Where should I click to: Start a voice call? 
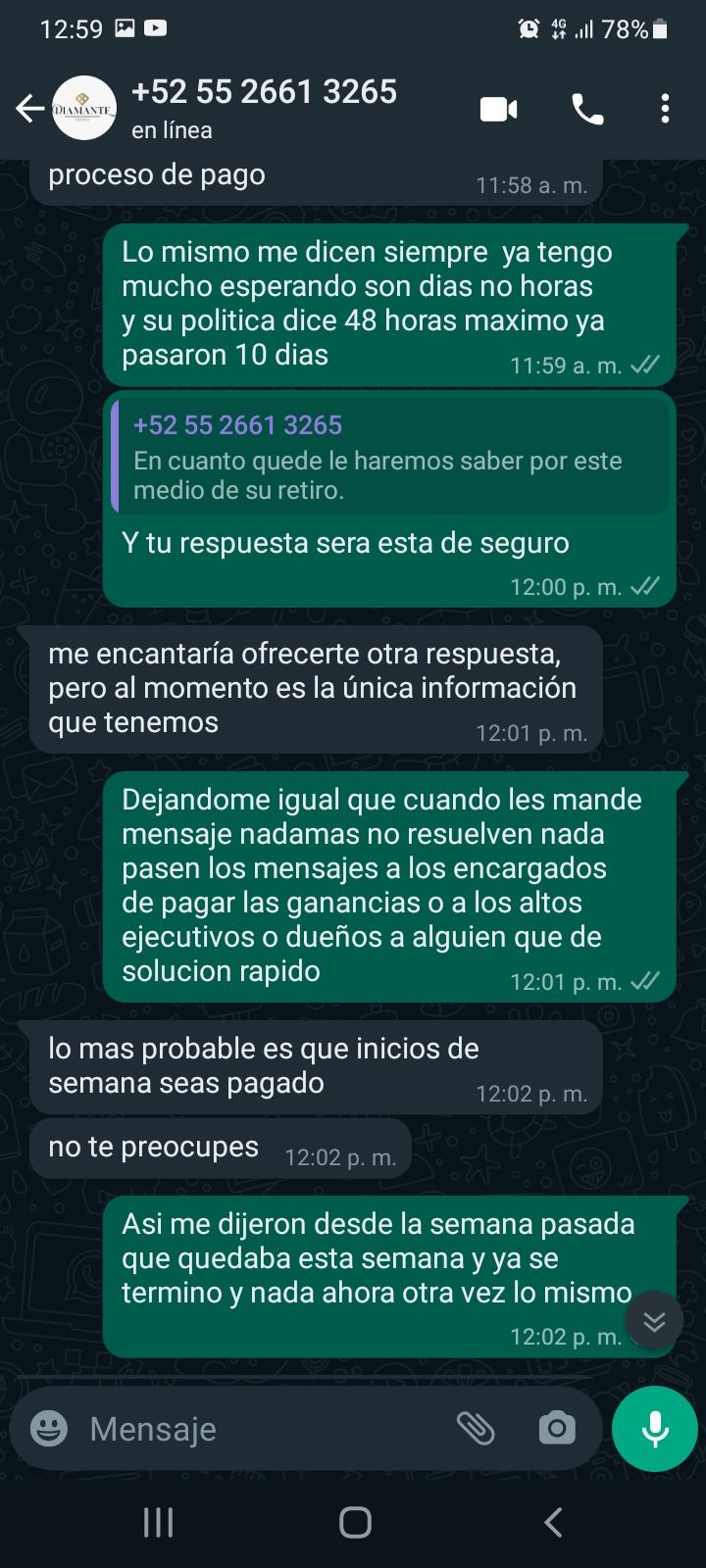coord(587,110)
